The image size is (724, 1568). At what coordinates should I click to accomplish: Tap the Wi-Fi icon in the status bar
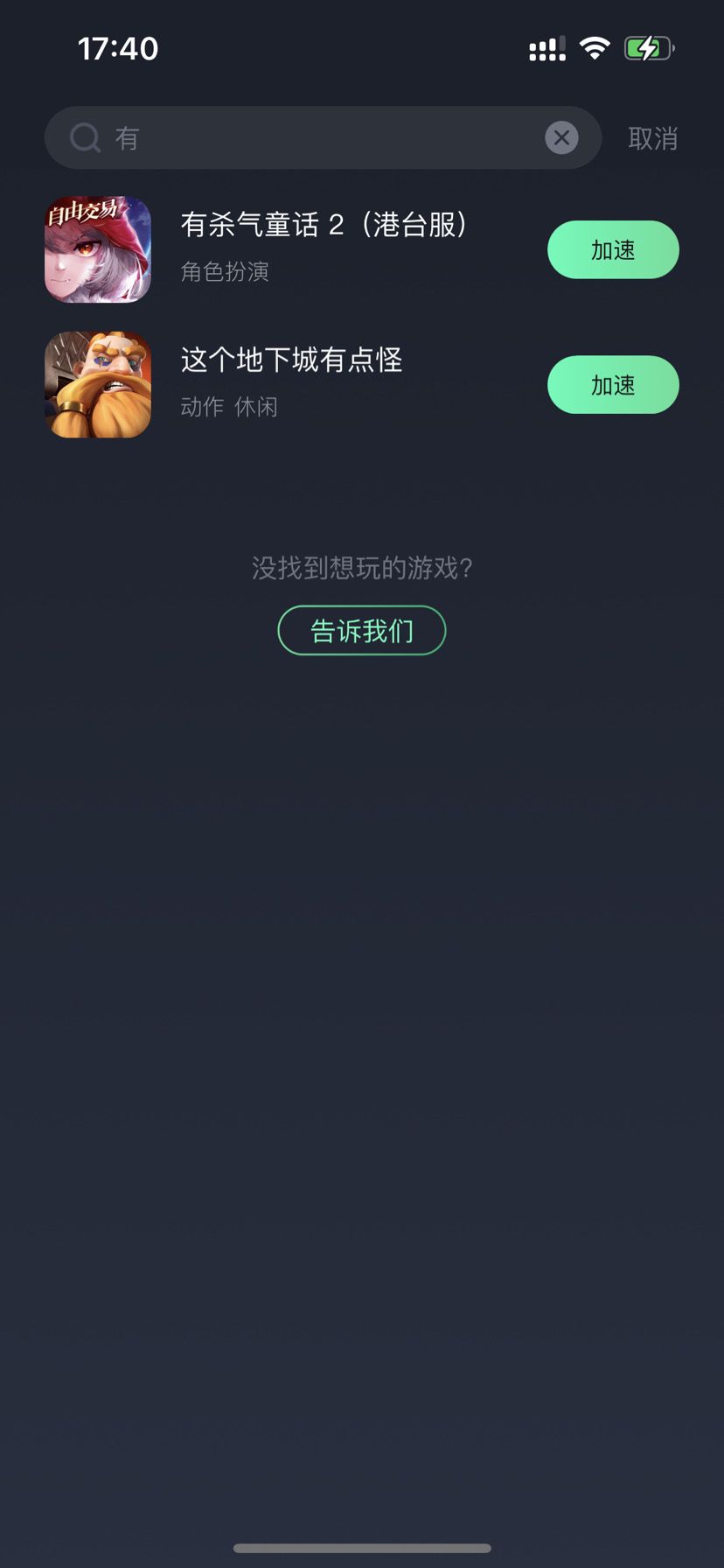click(x=595, y=48)
